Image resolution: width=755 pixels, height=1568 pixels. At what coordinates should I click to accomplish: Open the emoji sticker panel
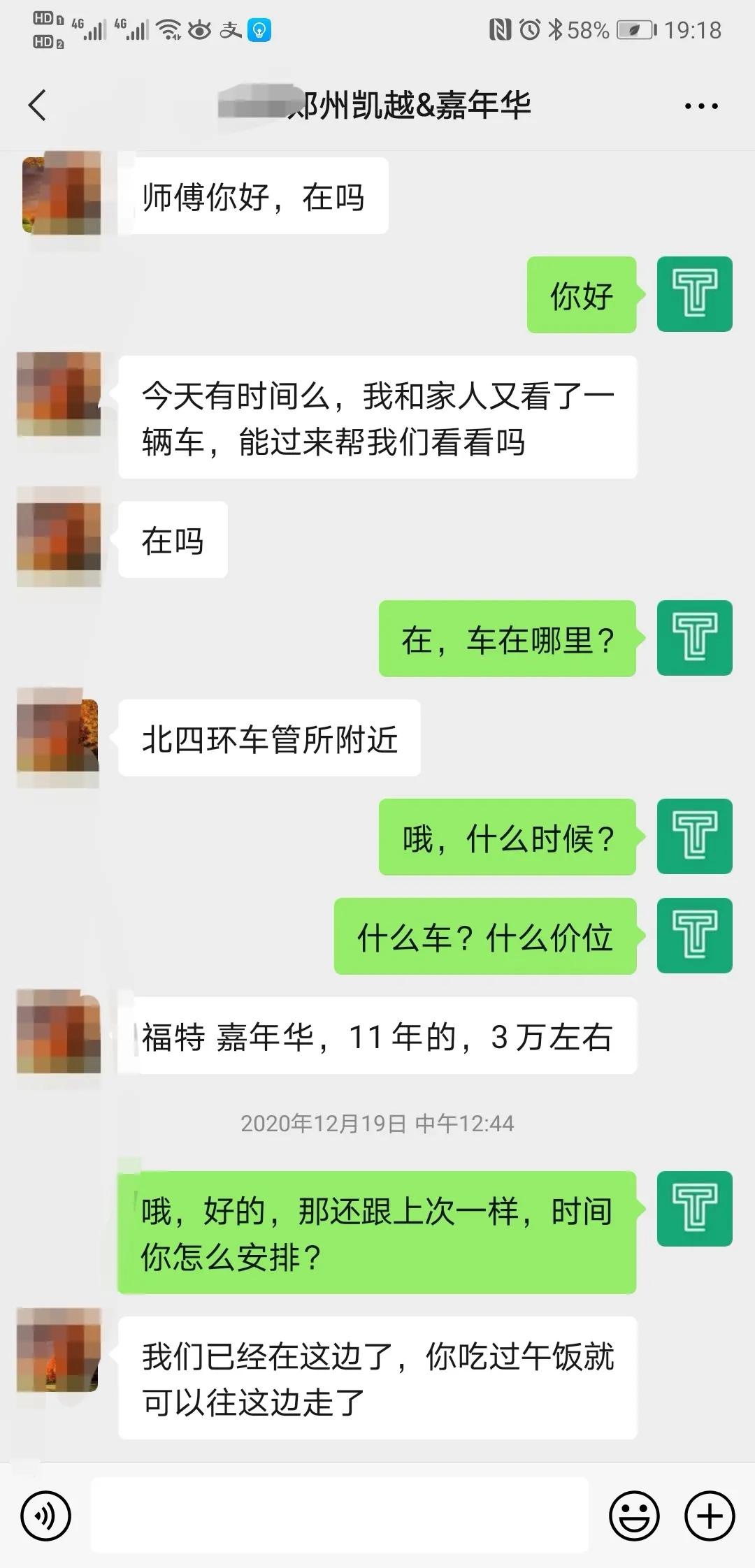[x=634, y=1516]
